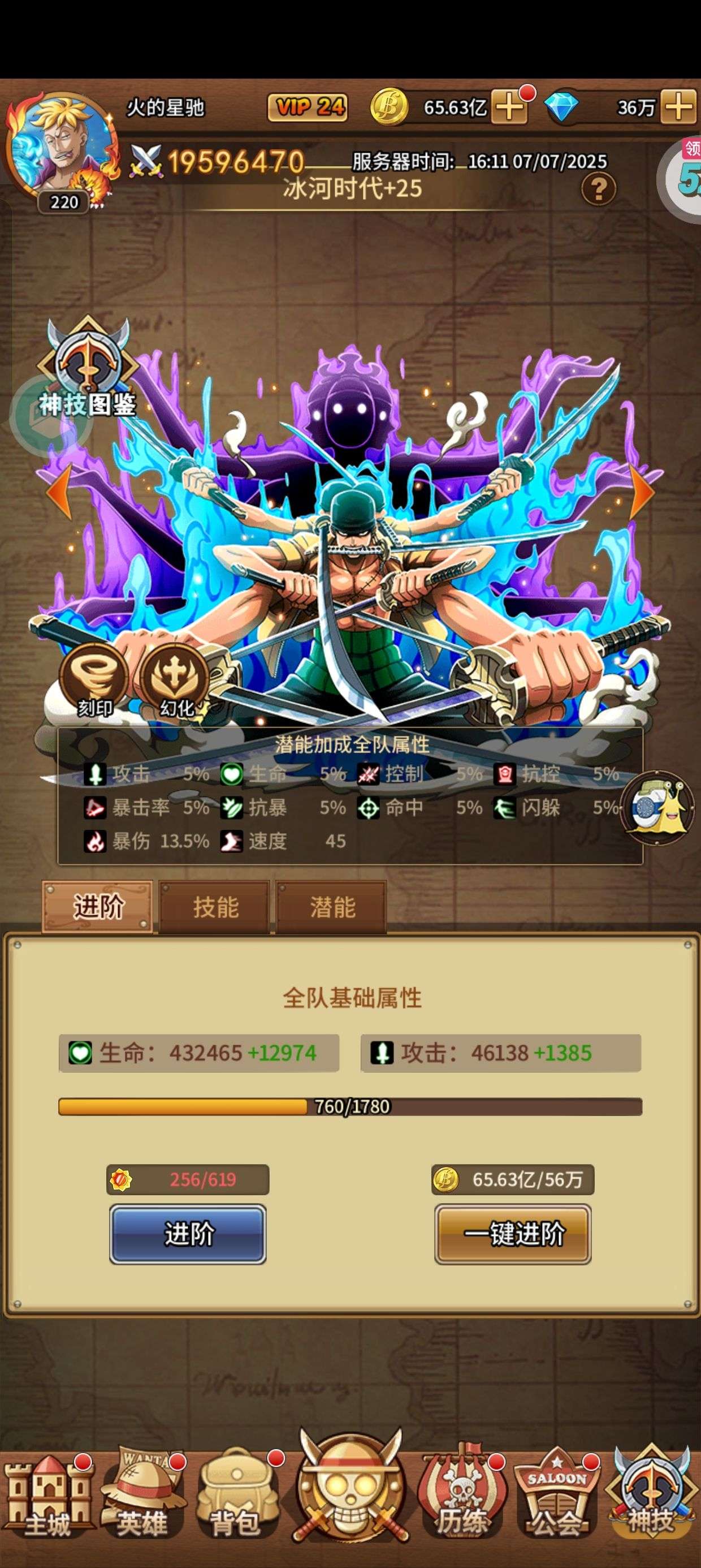Image resolution: width=701 pixels, height=1568 pixels.
Task: Switch to 技能 tab
Action: (x=214, y=907)
